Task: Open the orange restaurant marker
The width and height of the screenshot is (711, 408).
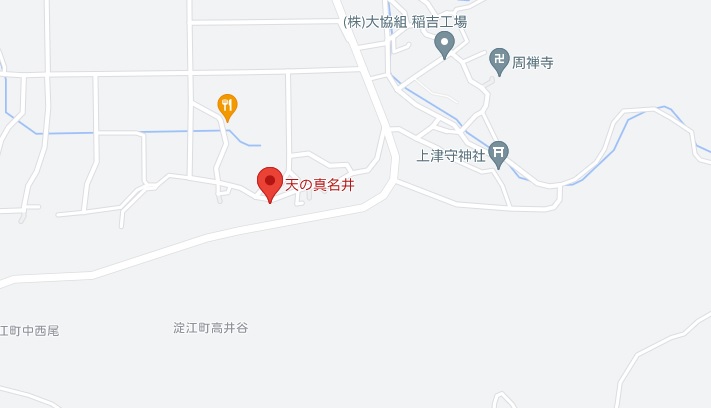Action: click(x=228, y=105)
